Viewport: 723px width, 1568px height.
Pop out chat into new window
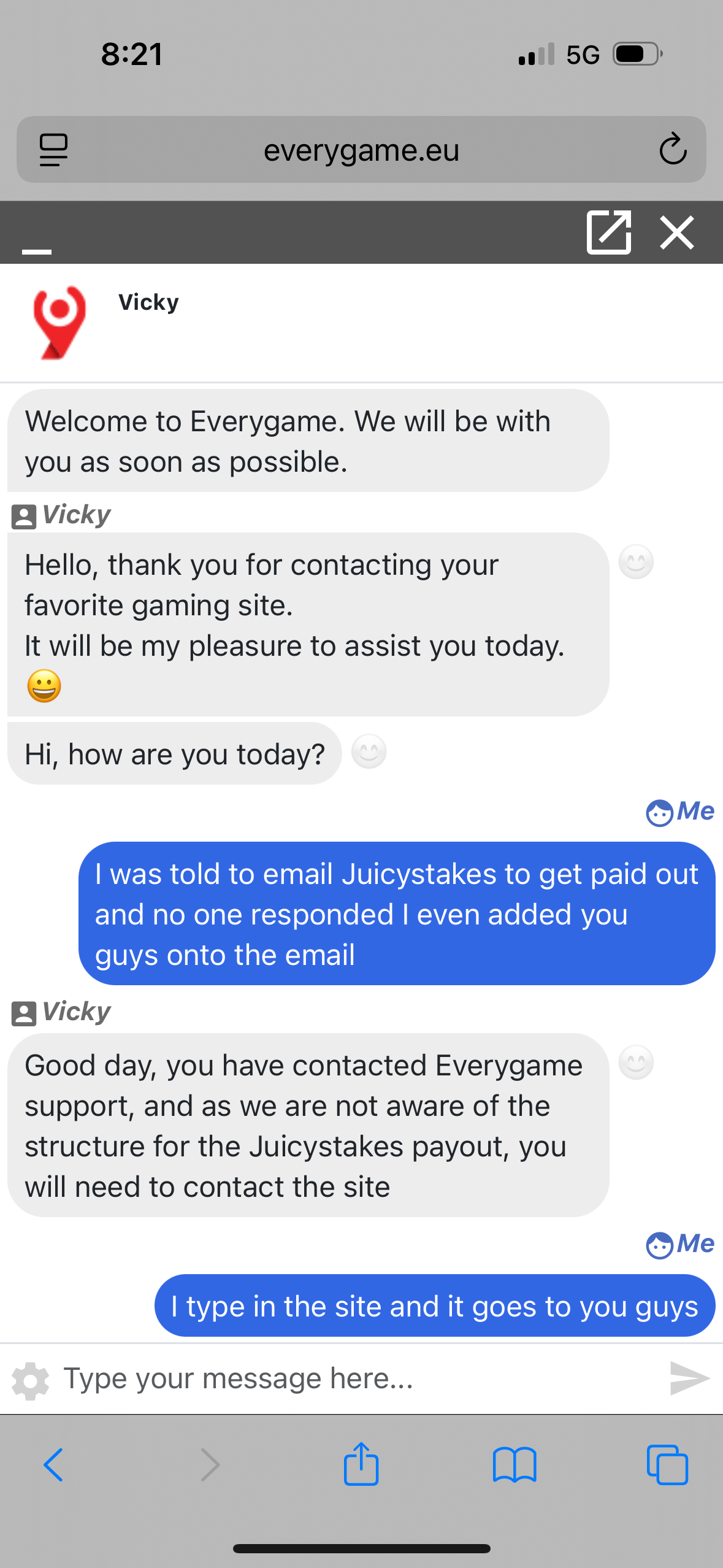coord(608,232)
